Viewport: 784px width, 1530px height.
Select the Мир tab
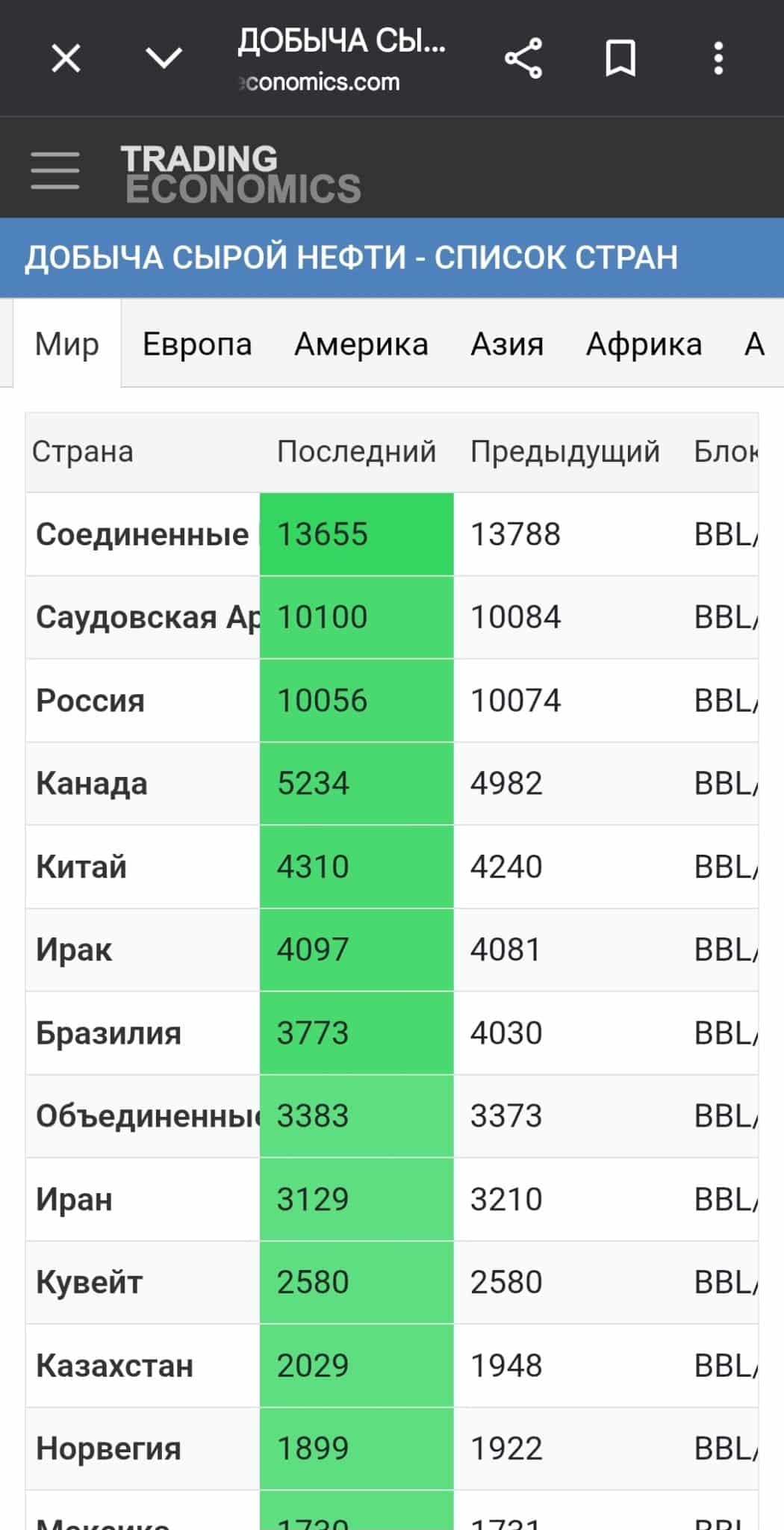coord(67,344)
